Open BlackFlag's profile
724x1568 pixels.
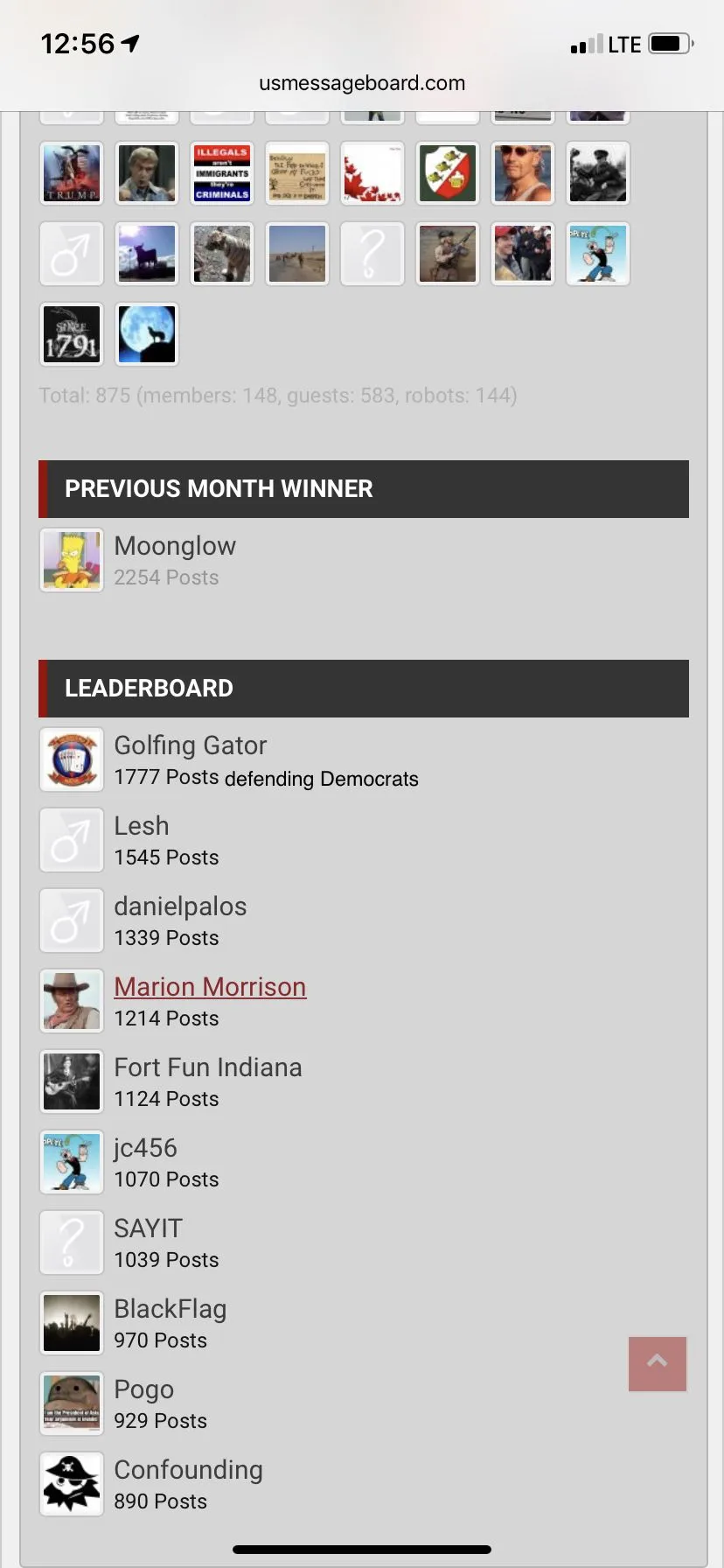click(170, 1309)
